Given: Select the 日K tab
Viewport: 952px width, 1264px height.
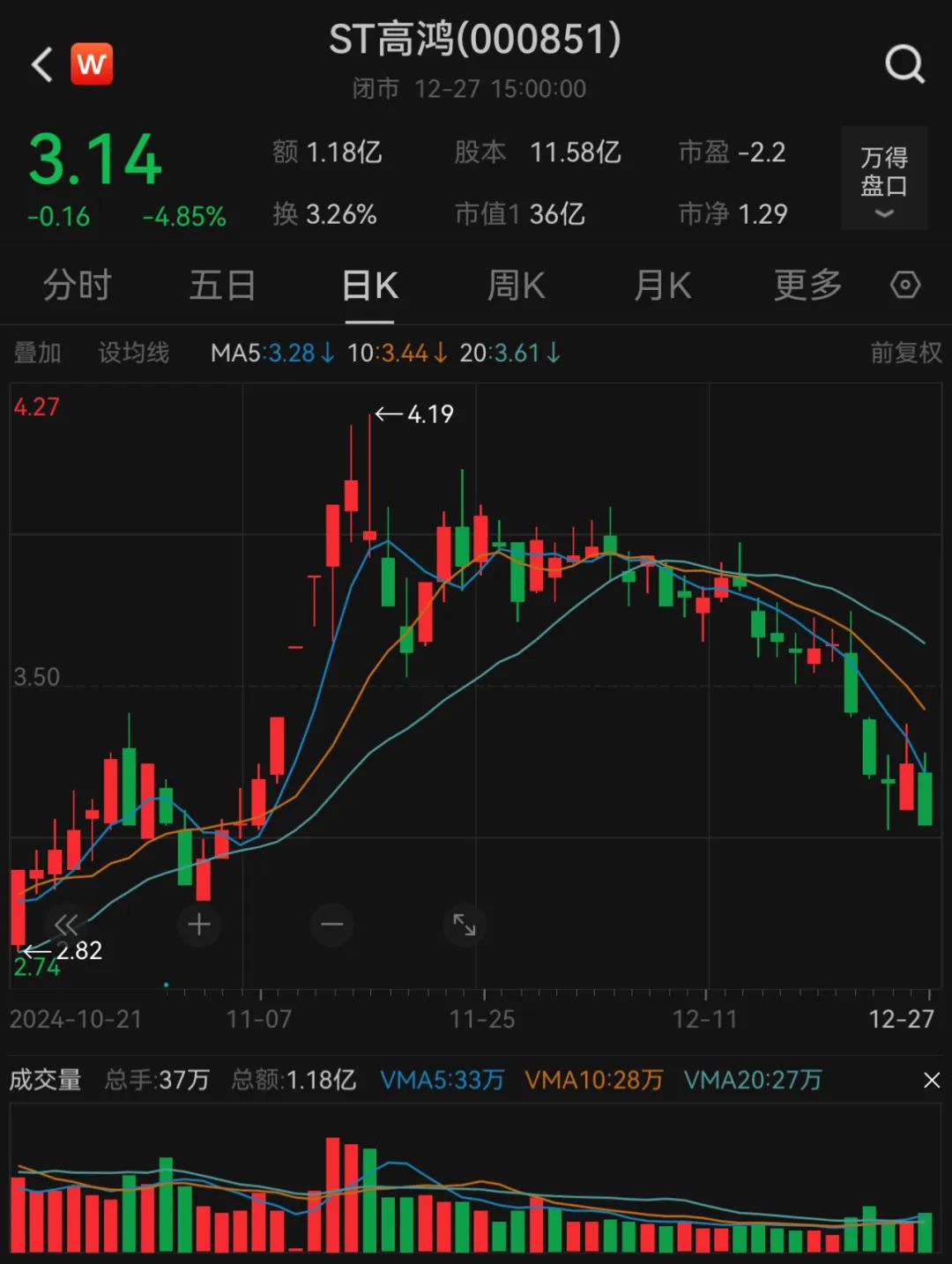Looking at the screenshot, I should 369,286.
